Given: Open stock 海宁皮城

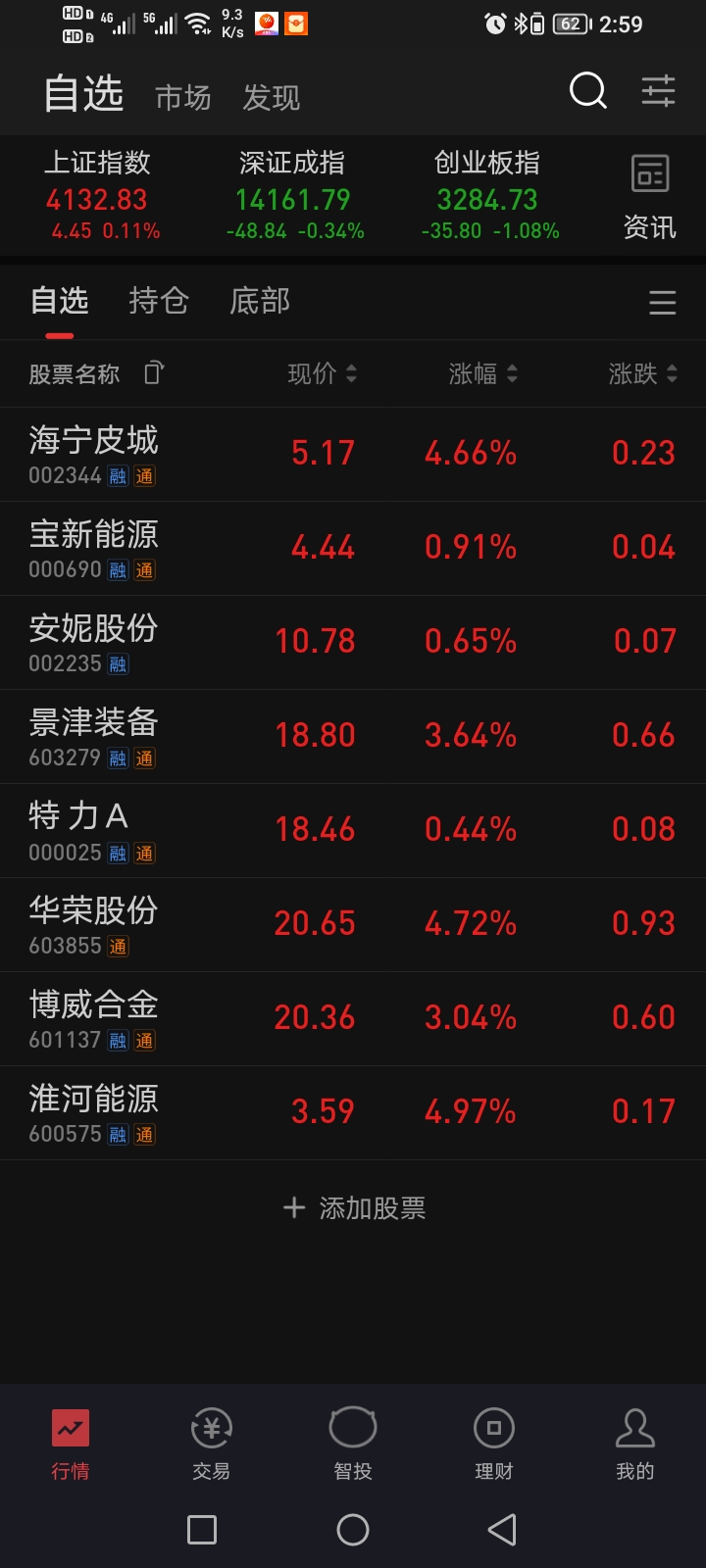Looking at the screenshot, I should click(94, 454).
